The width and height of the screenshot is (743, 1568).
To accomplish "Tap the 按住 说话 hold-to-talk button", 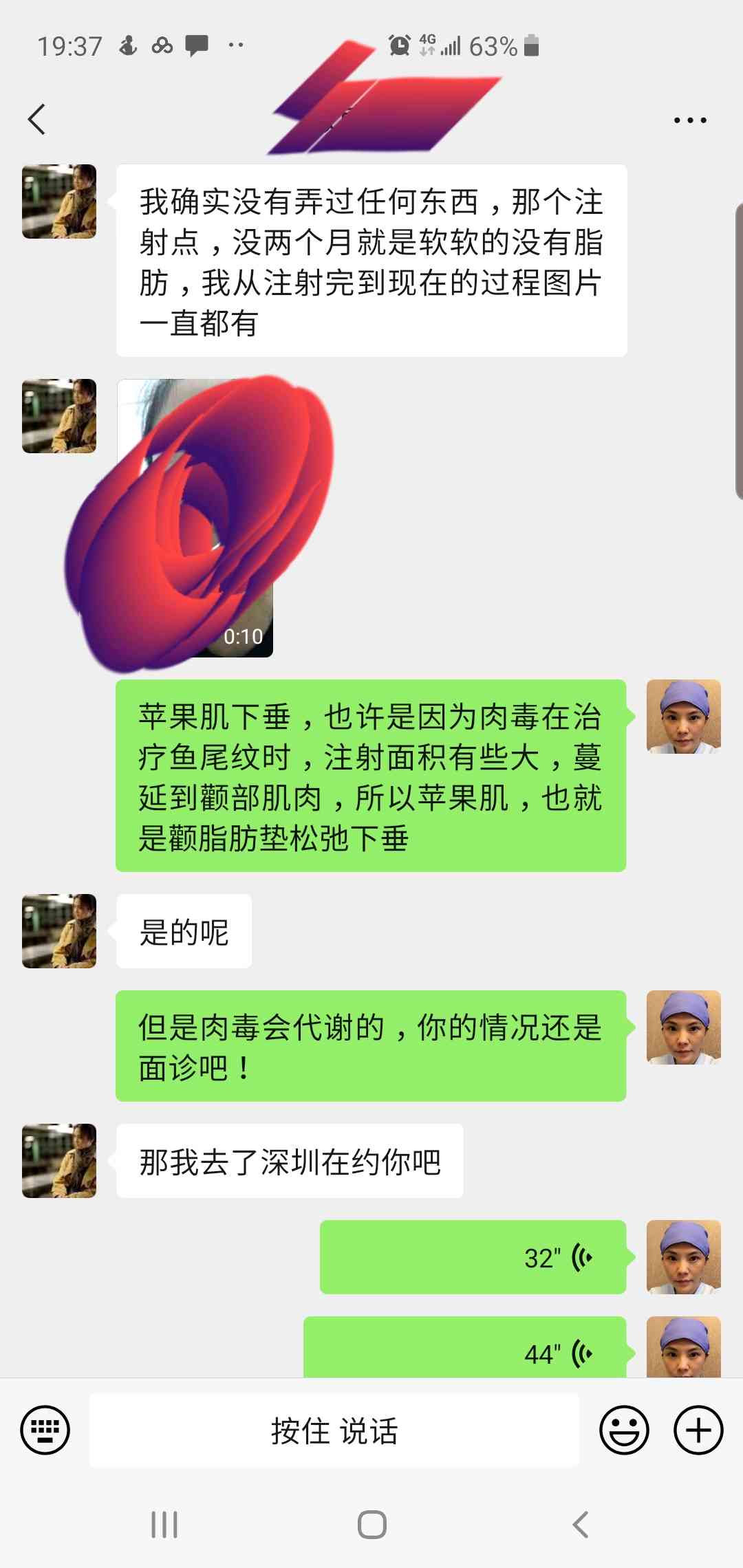I will (334, 1430).
